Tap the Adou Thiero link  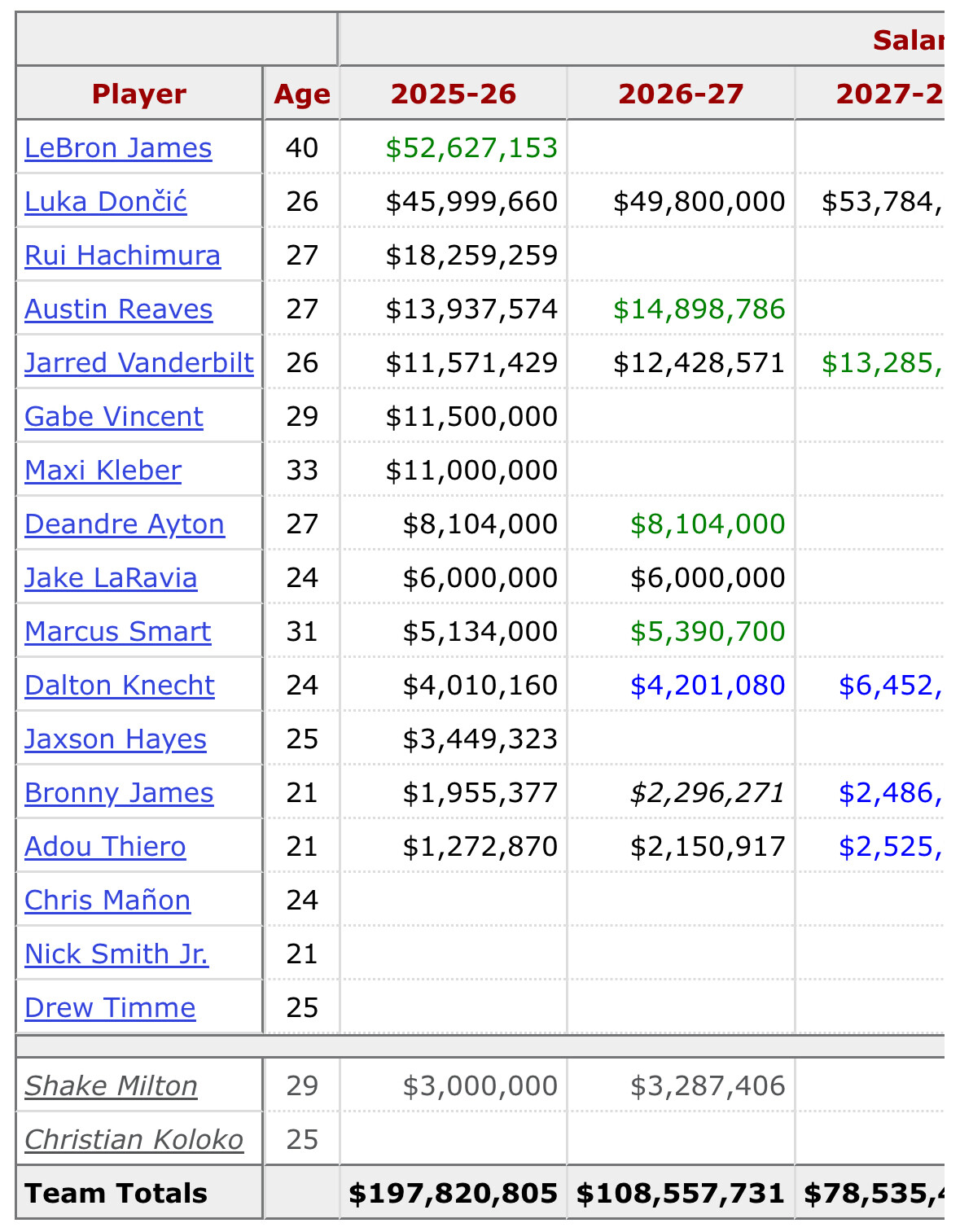point(105,847)
